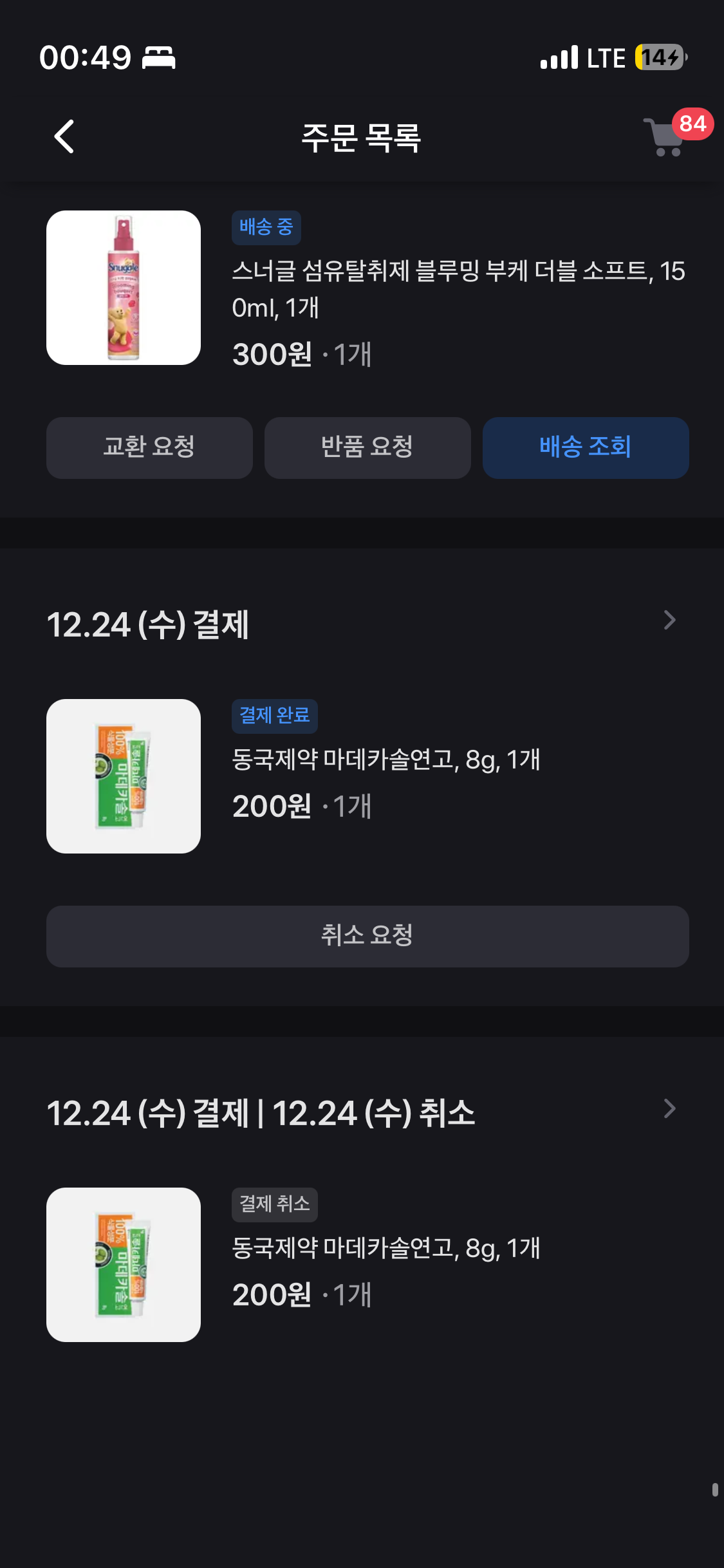Tap 취소 요청 for the 마데카솔 order

click(367, 936)
